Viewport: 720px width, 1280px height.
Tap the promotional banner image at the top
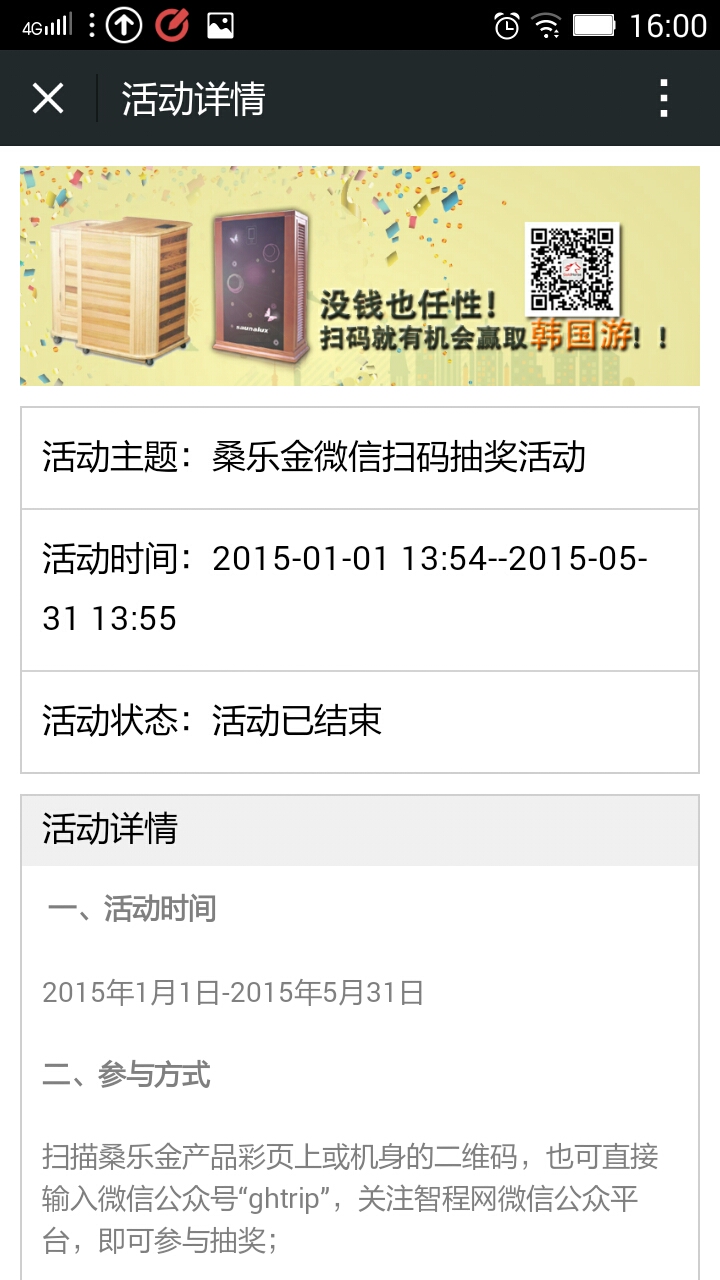[360, 275]
